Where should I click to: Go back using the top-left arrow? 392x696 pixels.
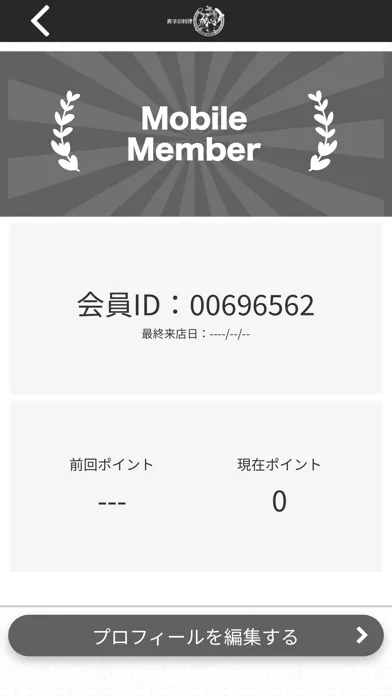point(40,21)
